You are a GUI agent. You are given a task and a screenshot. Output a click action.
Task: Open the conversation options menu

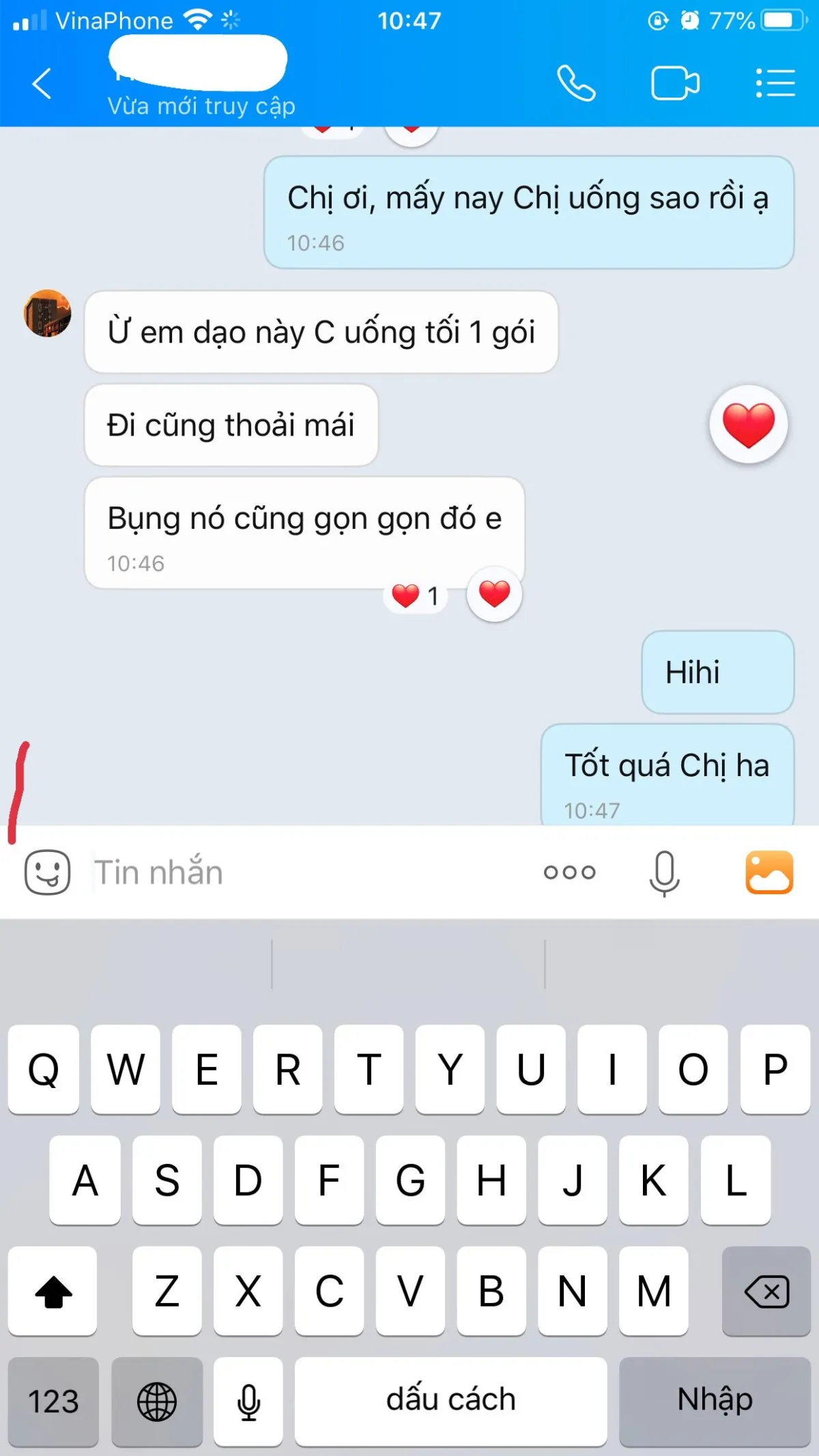775,84
